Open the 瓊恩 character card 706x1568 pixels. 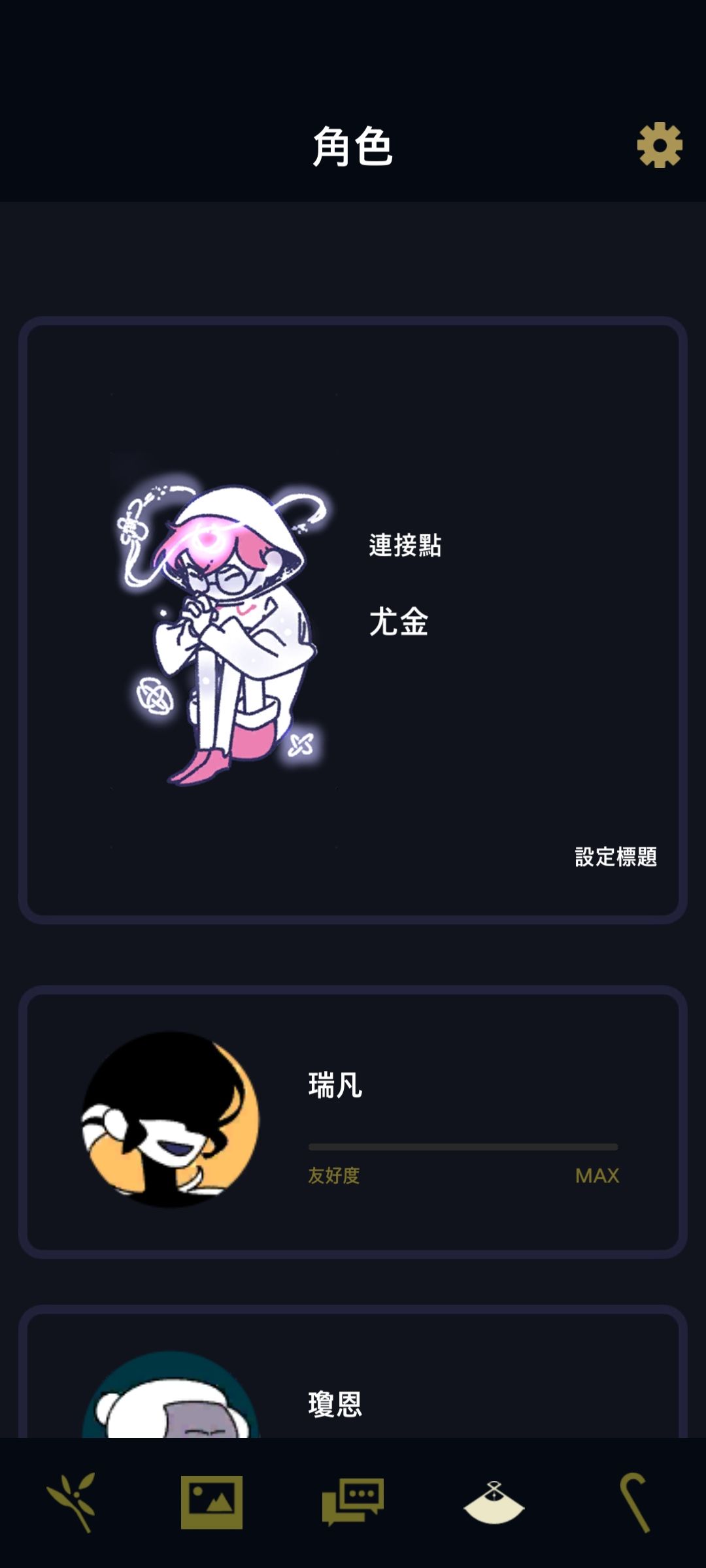click(x=353, y=1405)
